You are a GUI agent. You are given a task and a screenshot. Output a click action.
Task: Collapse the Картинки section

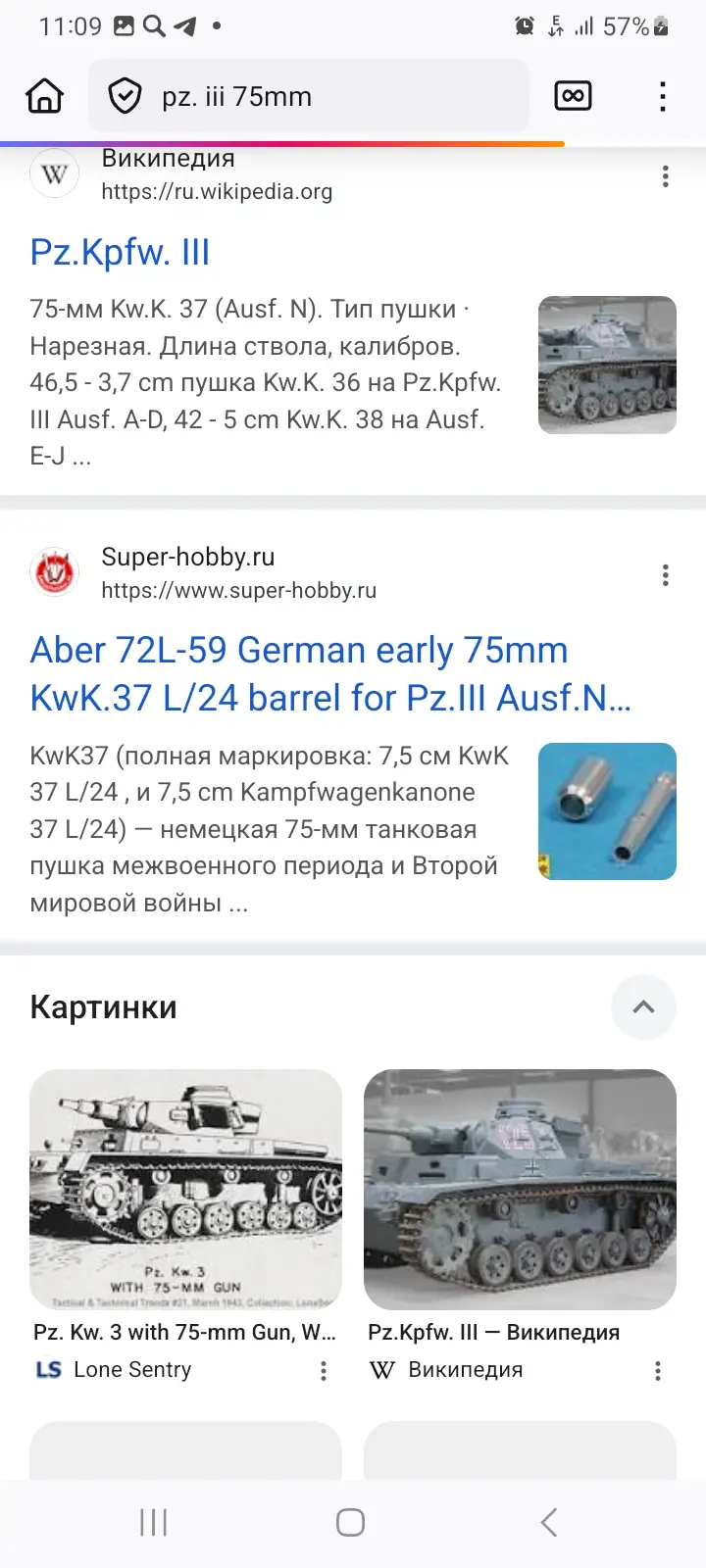[643, 1007]
